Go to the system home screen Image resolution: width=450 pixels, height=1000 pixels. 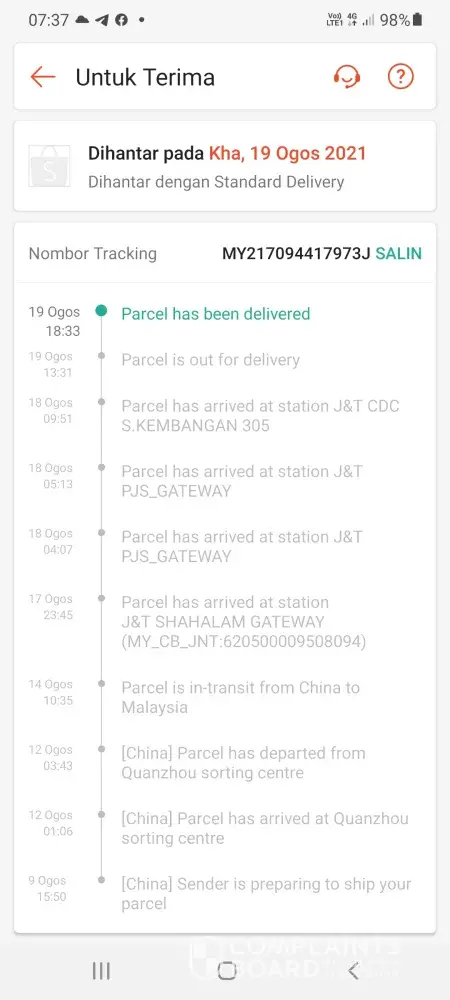226,971
